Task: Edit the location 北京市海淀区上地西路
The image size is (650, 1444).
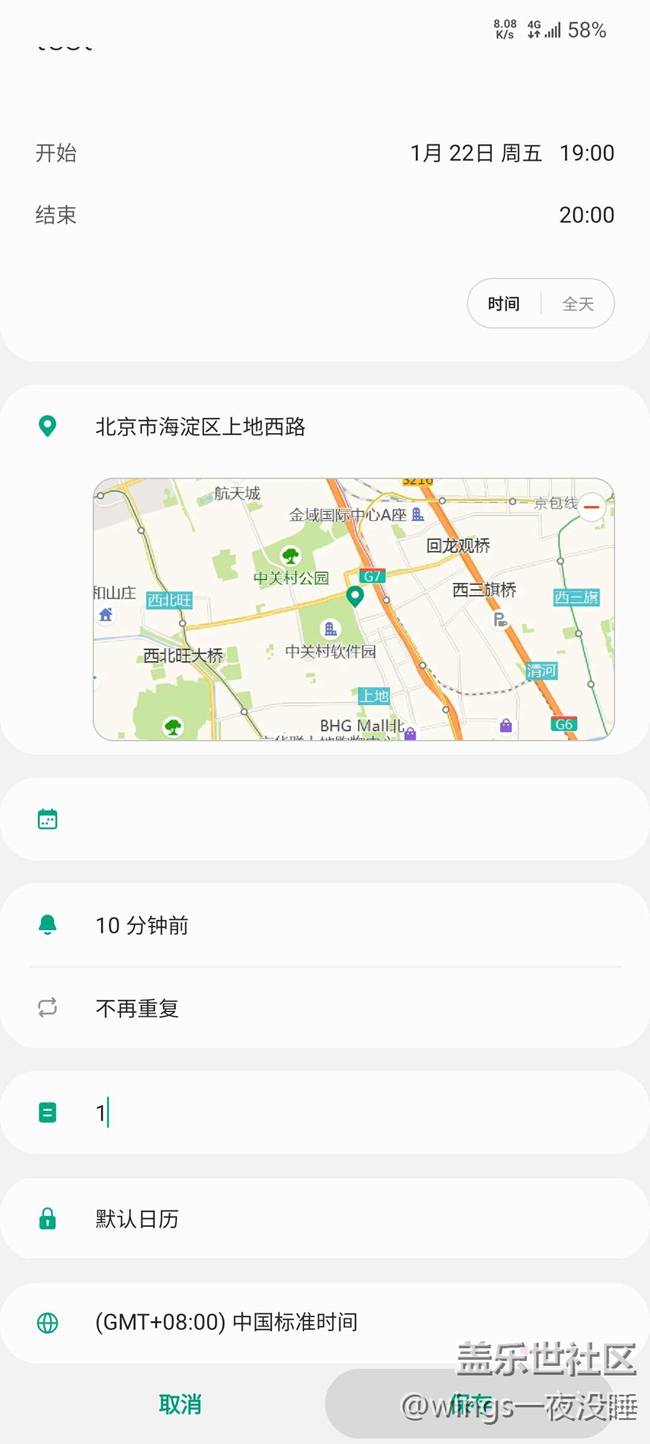Action: click(200, 427)
